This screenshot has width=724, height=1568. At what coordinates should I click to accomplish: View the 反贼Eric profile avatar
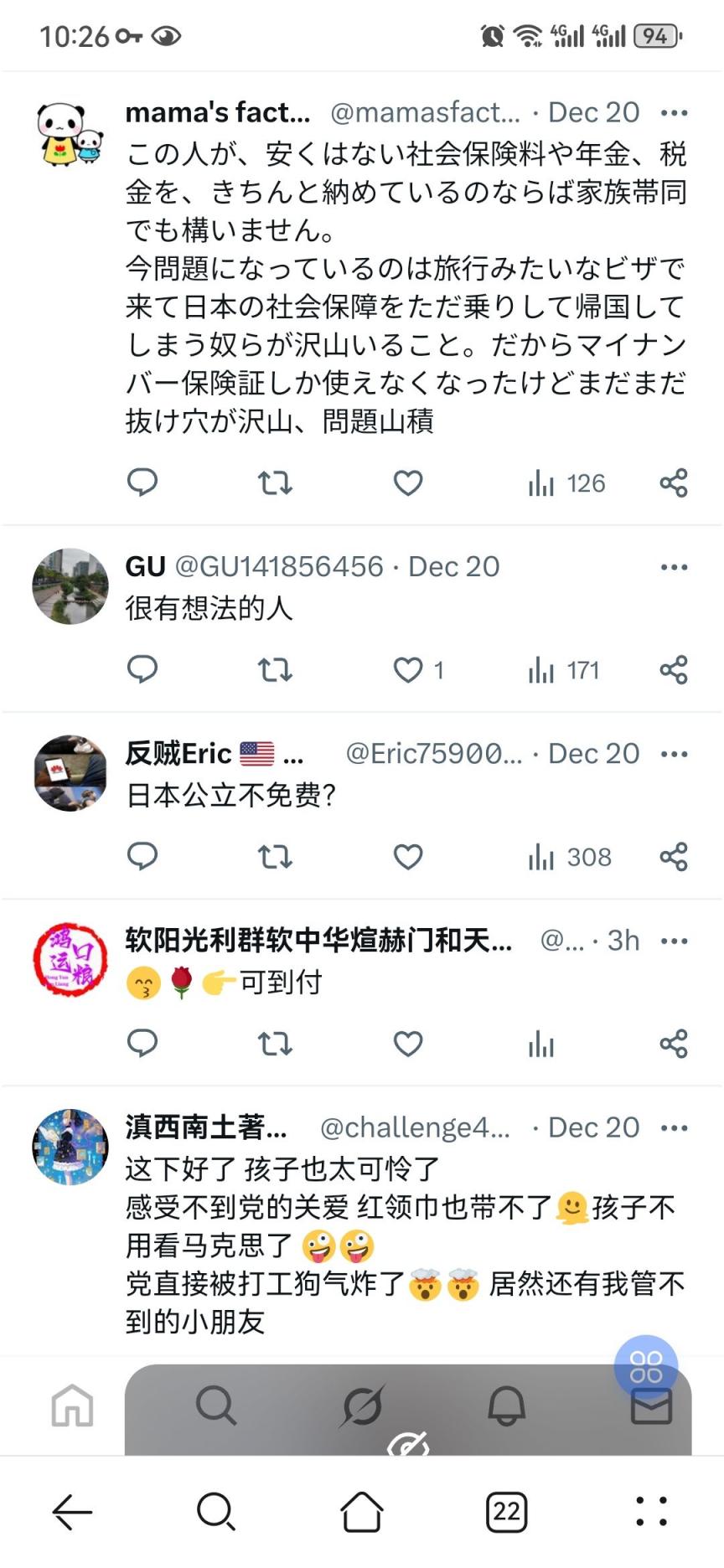pyautogui.click(x=70, y=773)
